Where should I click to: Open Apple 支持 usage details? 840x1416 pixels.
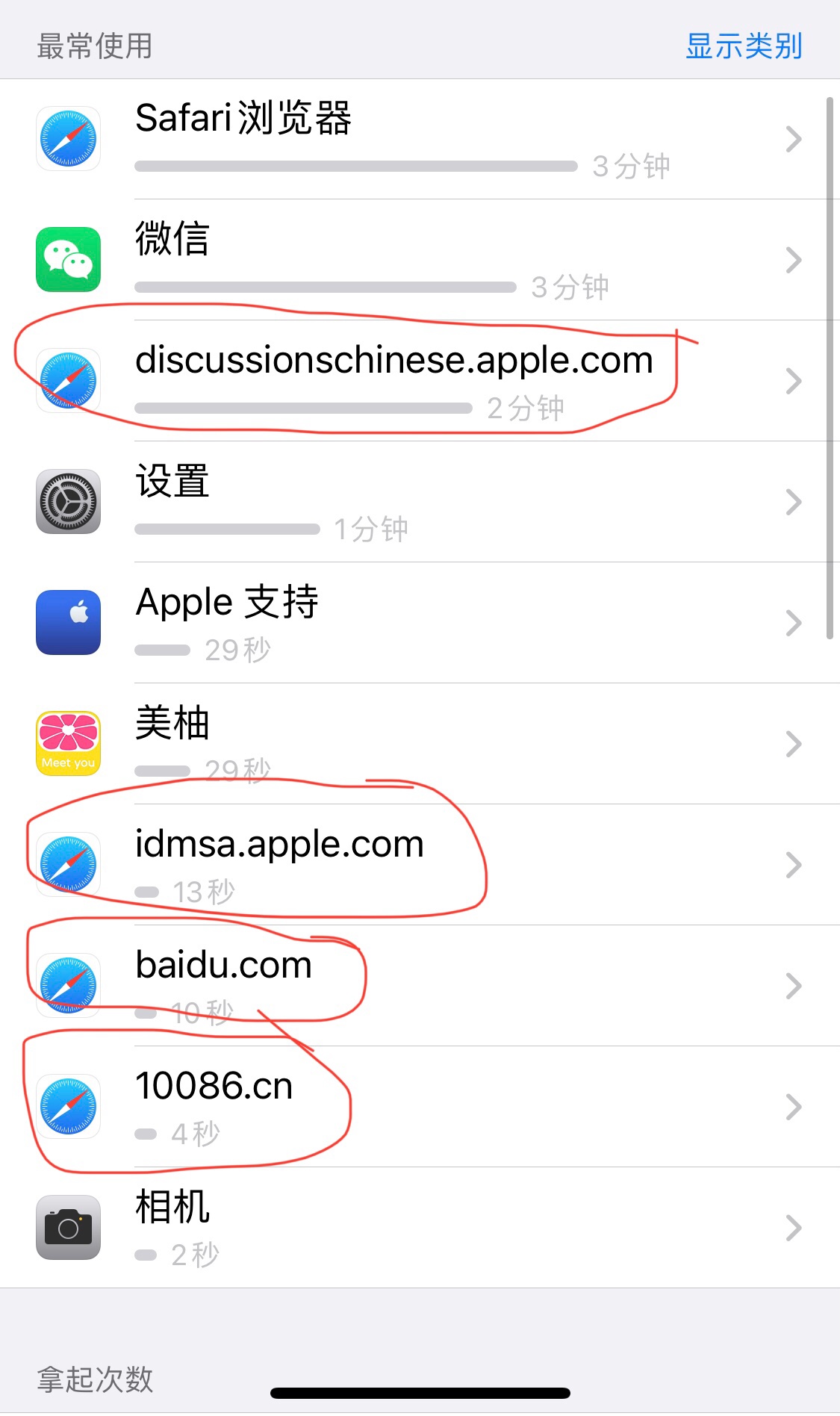click(x=418, y=623)
